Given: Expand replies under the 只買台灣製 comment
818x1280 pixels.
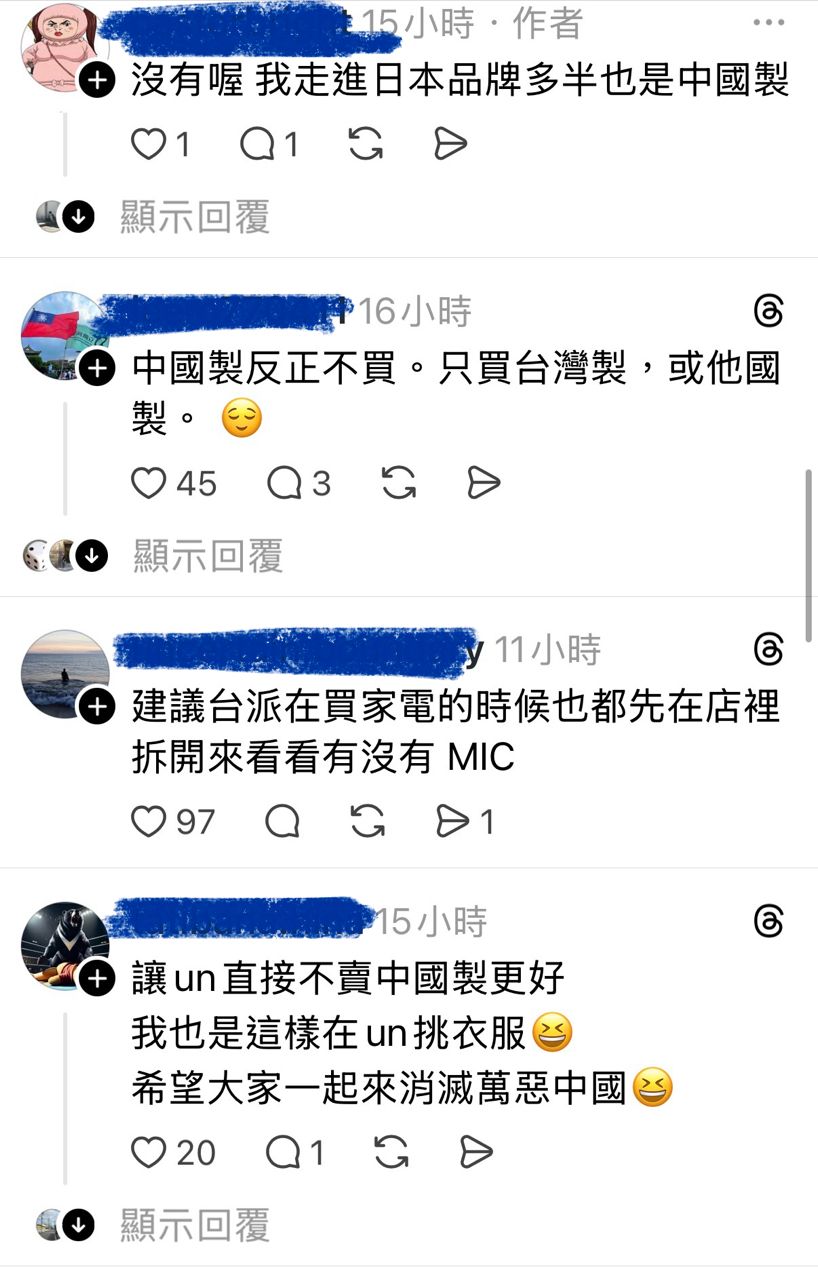Looking at the screenshot, I should pos(208,556).
